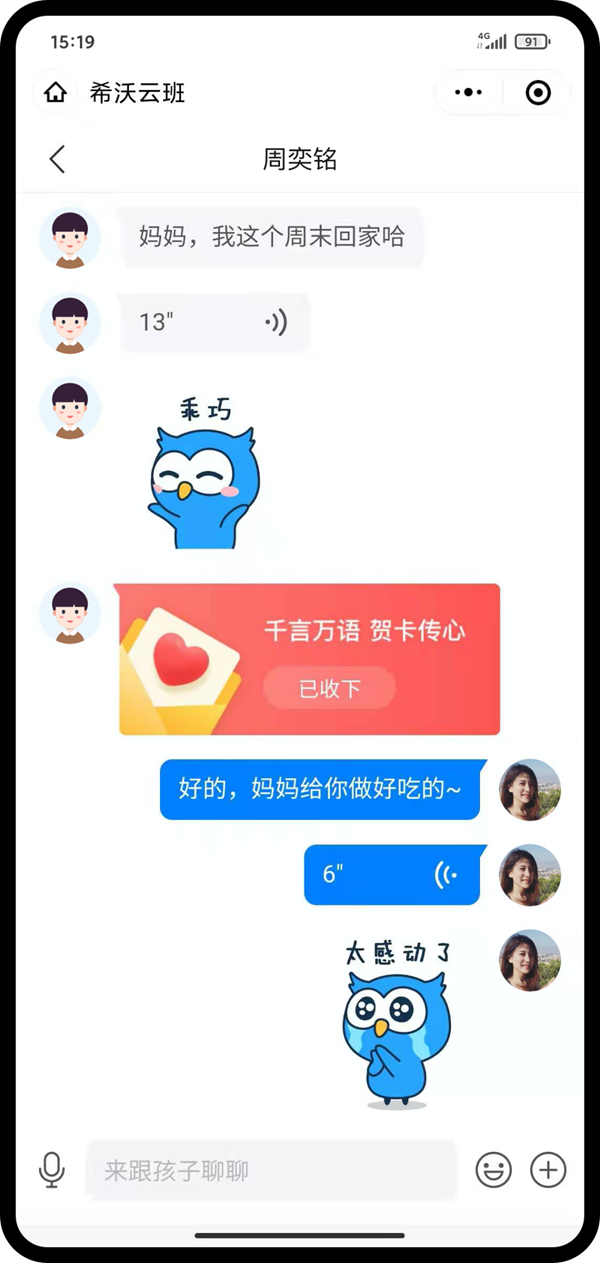Open the emoji sticker picker
The width and height of the screenshot is (600, 1263).
493,1170
